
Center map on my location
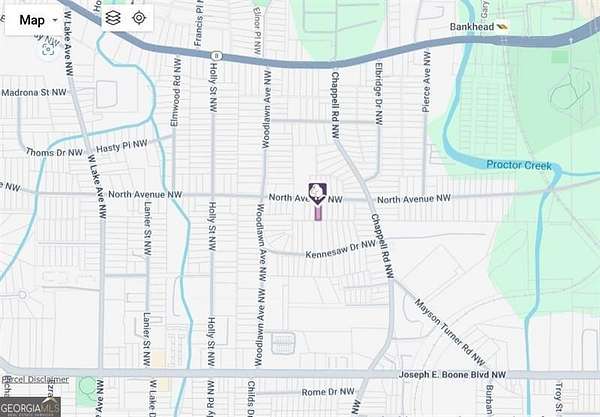tap(138, 18)
